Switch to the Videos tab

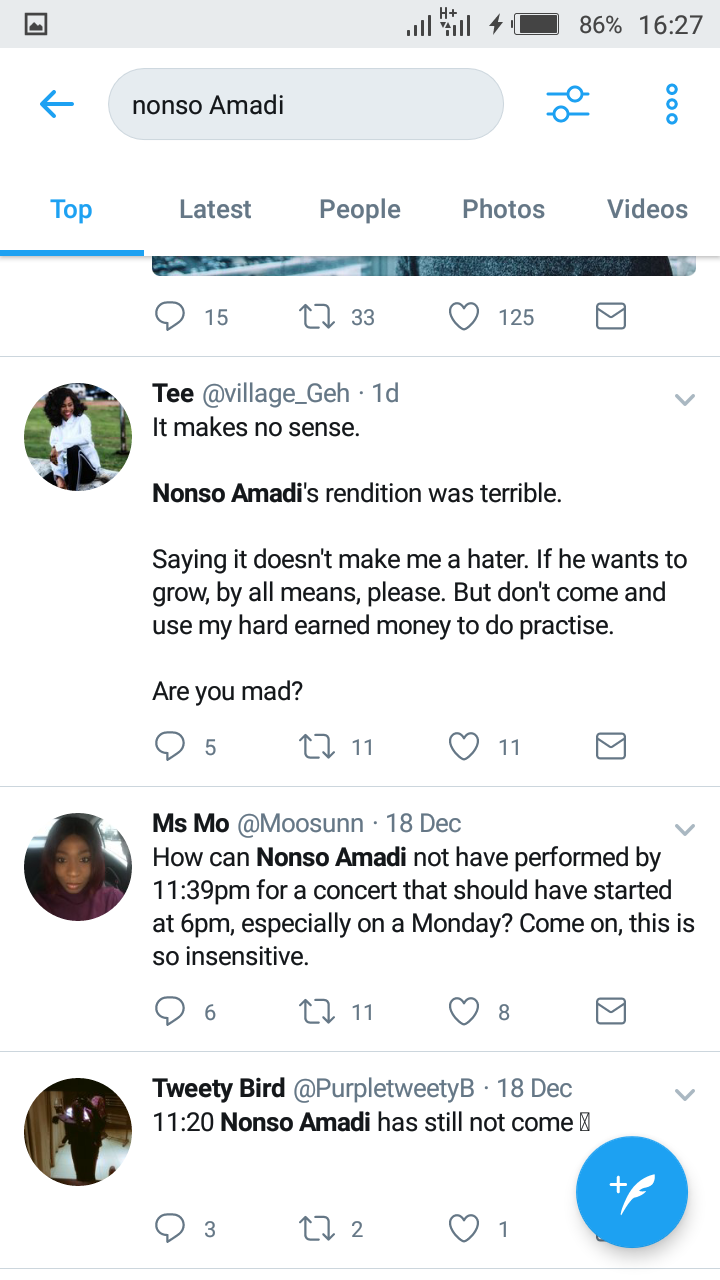[x=647, y=209]
